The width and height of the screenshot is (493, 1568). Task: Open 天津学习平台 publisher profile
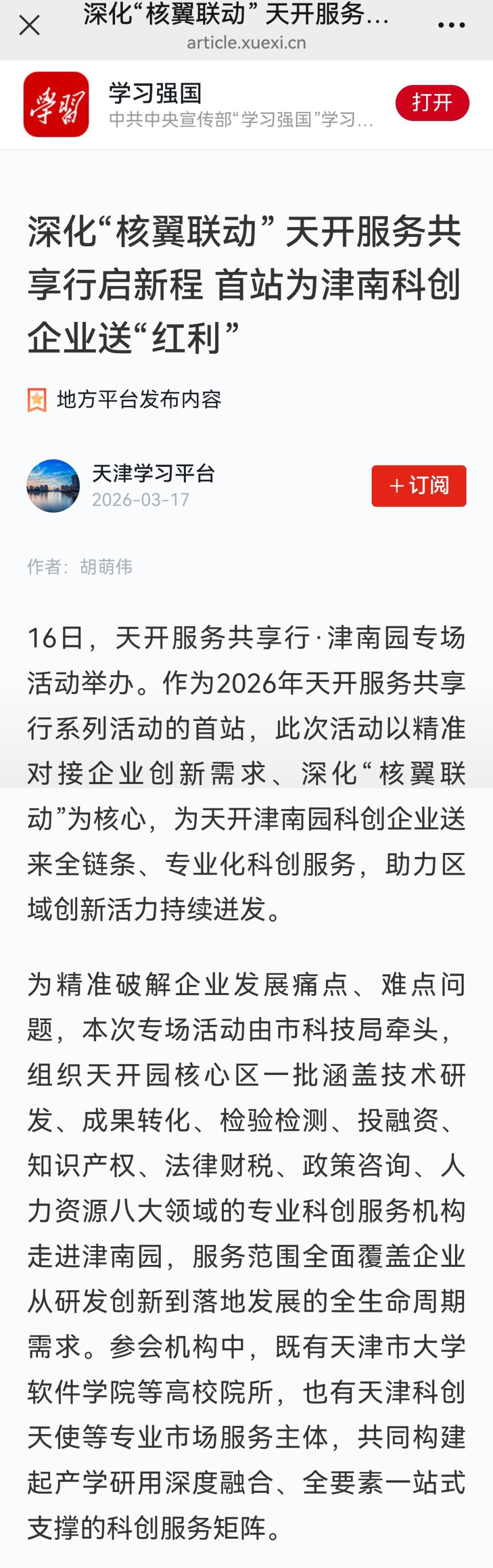coord(153,474)
